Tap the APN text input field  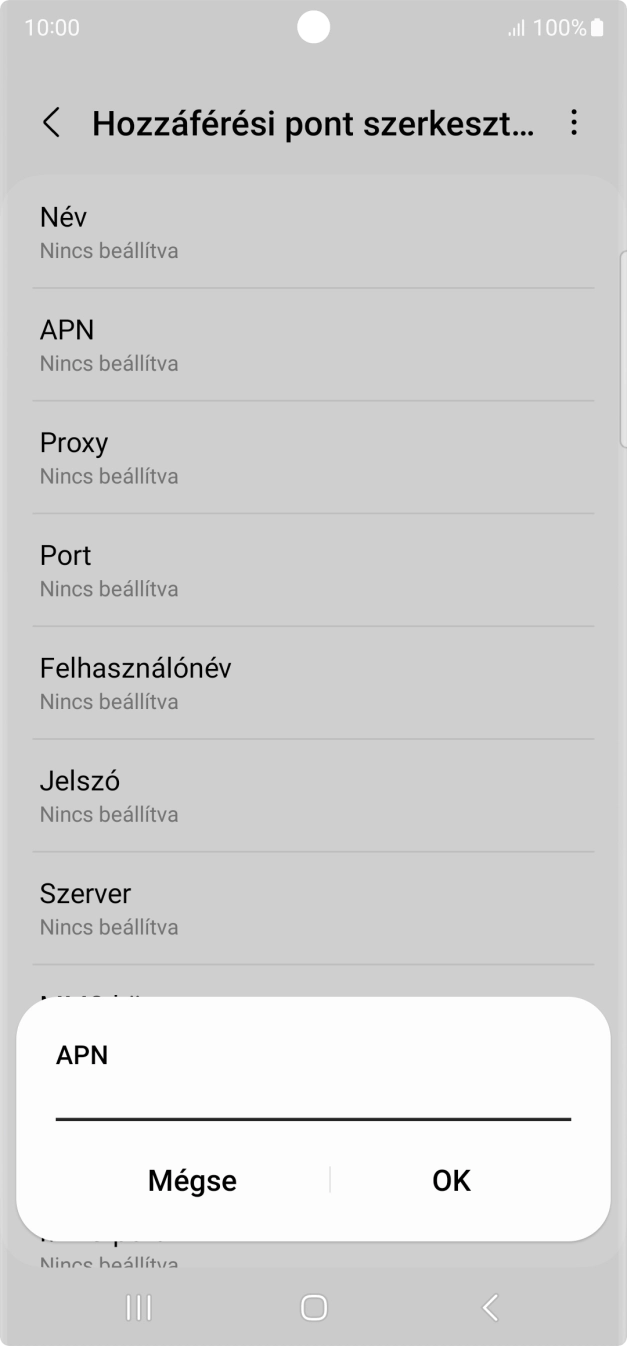coord(313,1100)
